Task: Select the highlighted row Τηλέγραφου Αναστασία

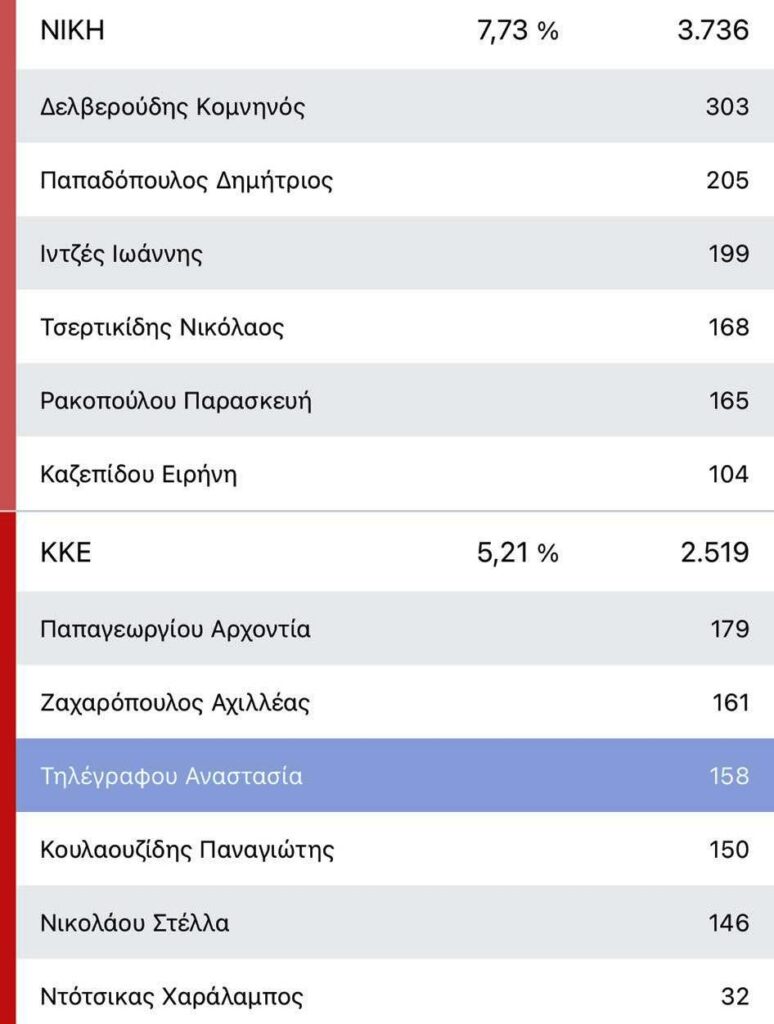Action: coord(395,775)
